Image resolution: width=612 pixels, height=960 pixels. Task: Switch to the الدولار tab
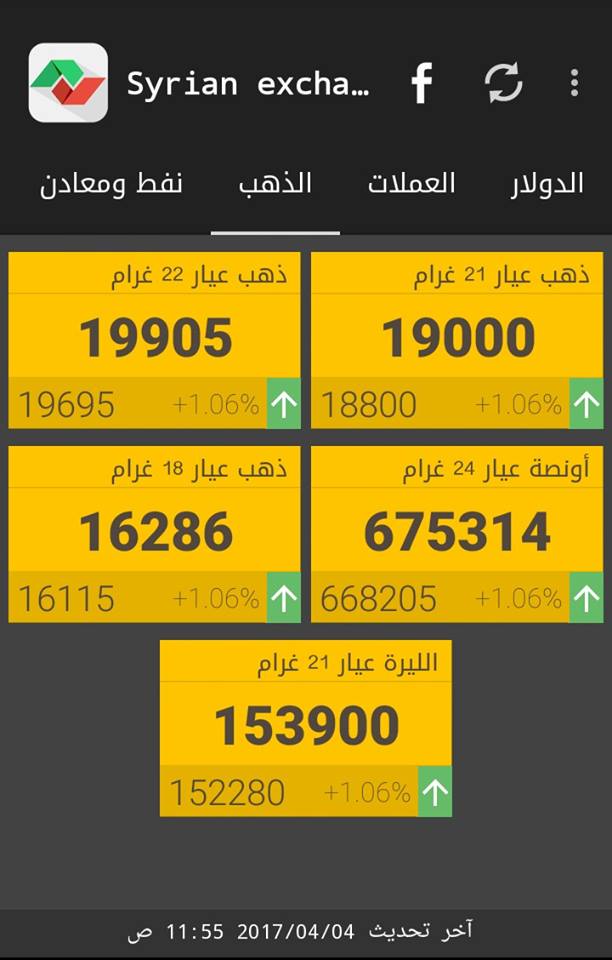547,184
